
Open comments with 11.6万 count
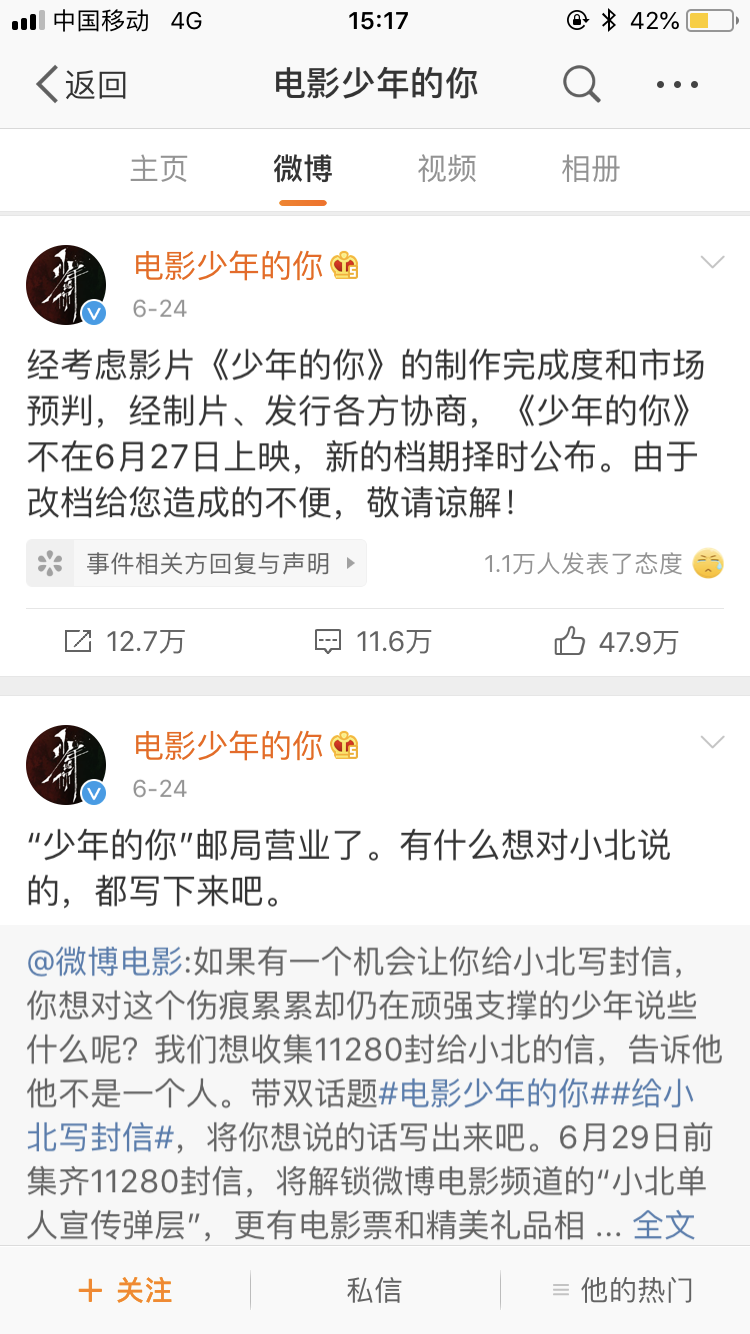click(373, 641)
